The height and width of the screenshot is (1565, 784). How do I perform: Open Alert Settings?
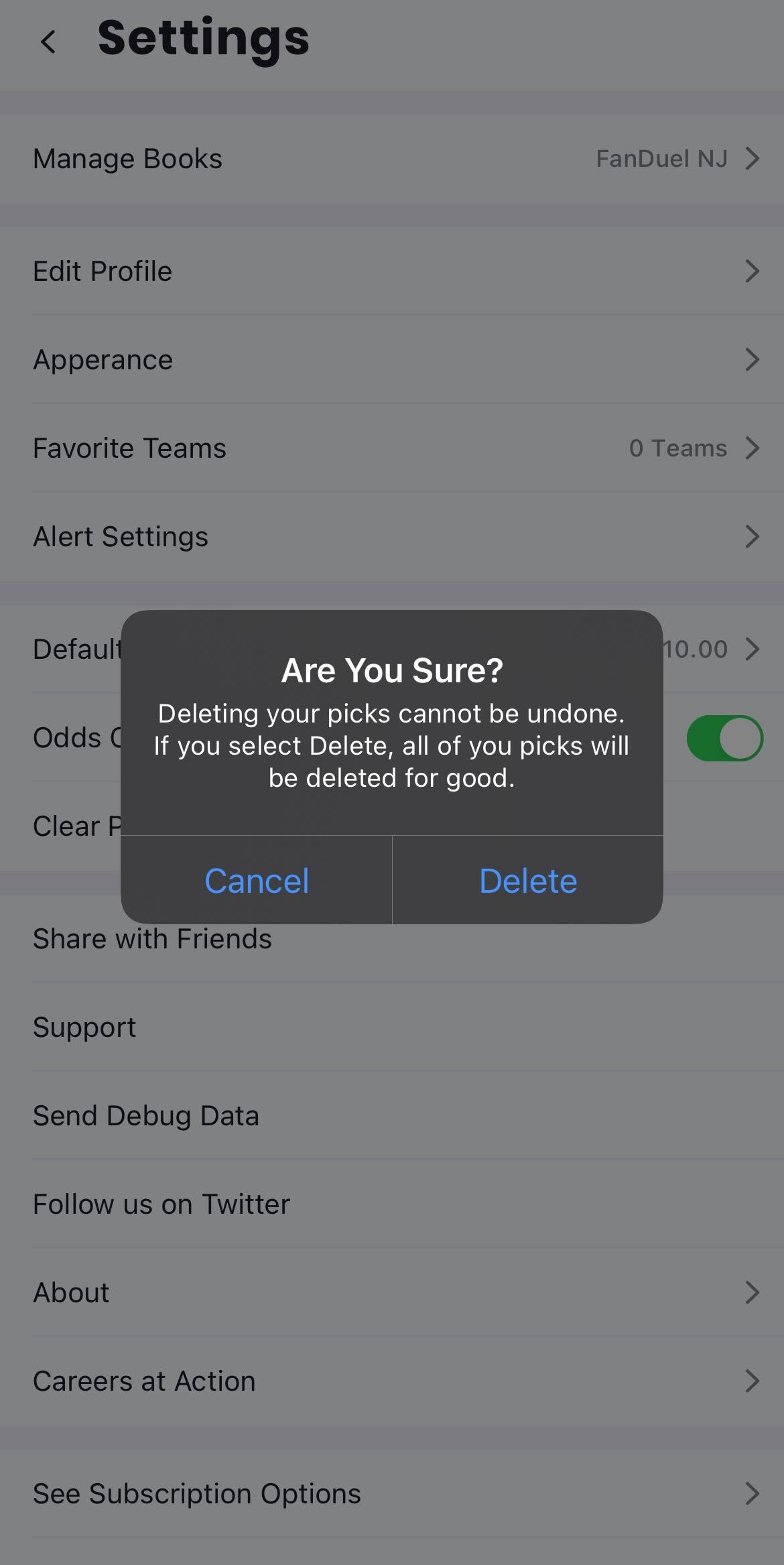click(392, 536)
